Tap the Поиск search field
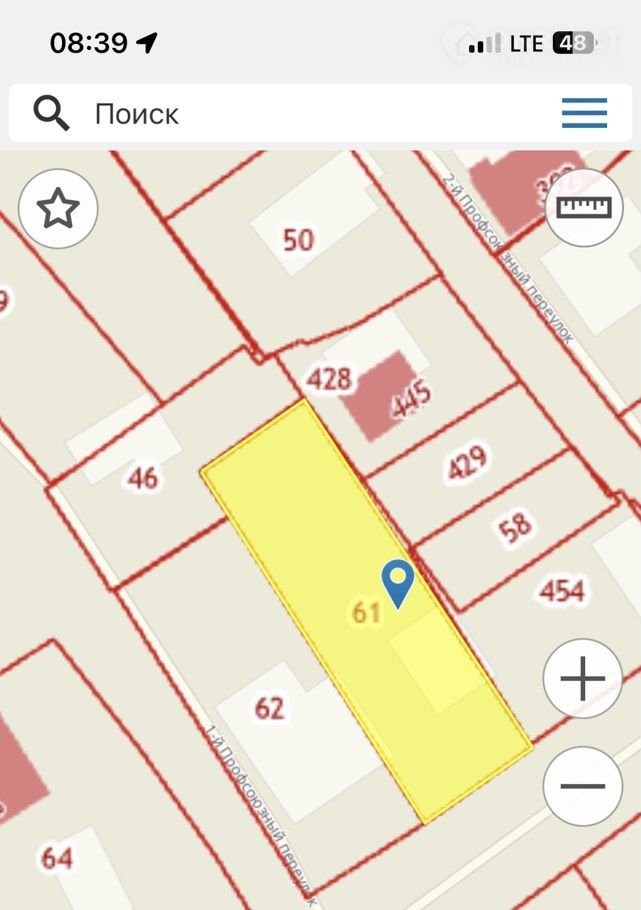 click(x=300, y=113)
